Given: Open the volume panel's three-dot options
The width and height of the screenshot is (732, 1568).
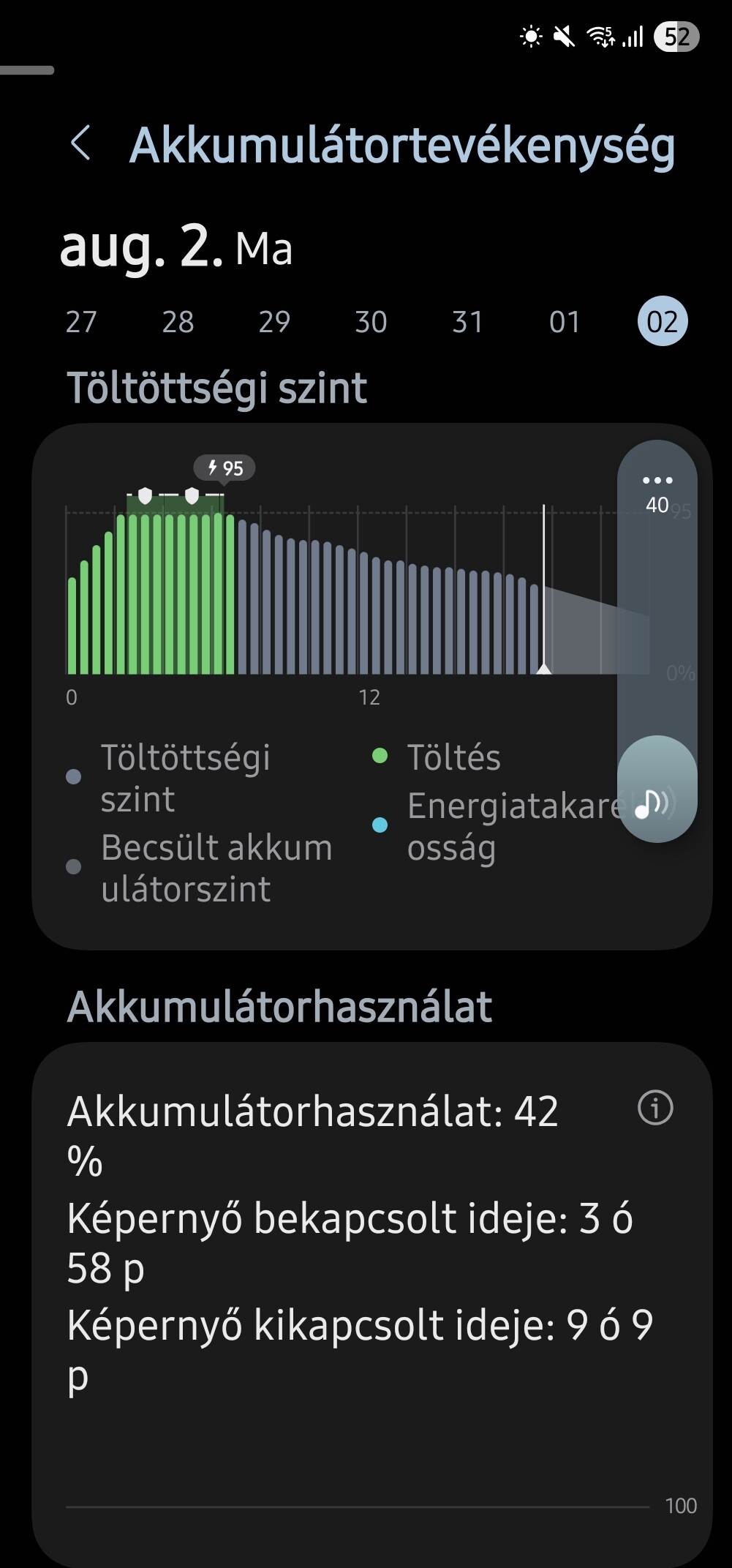Looking at the screenshot, I should tap(657, 480).
